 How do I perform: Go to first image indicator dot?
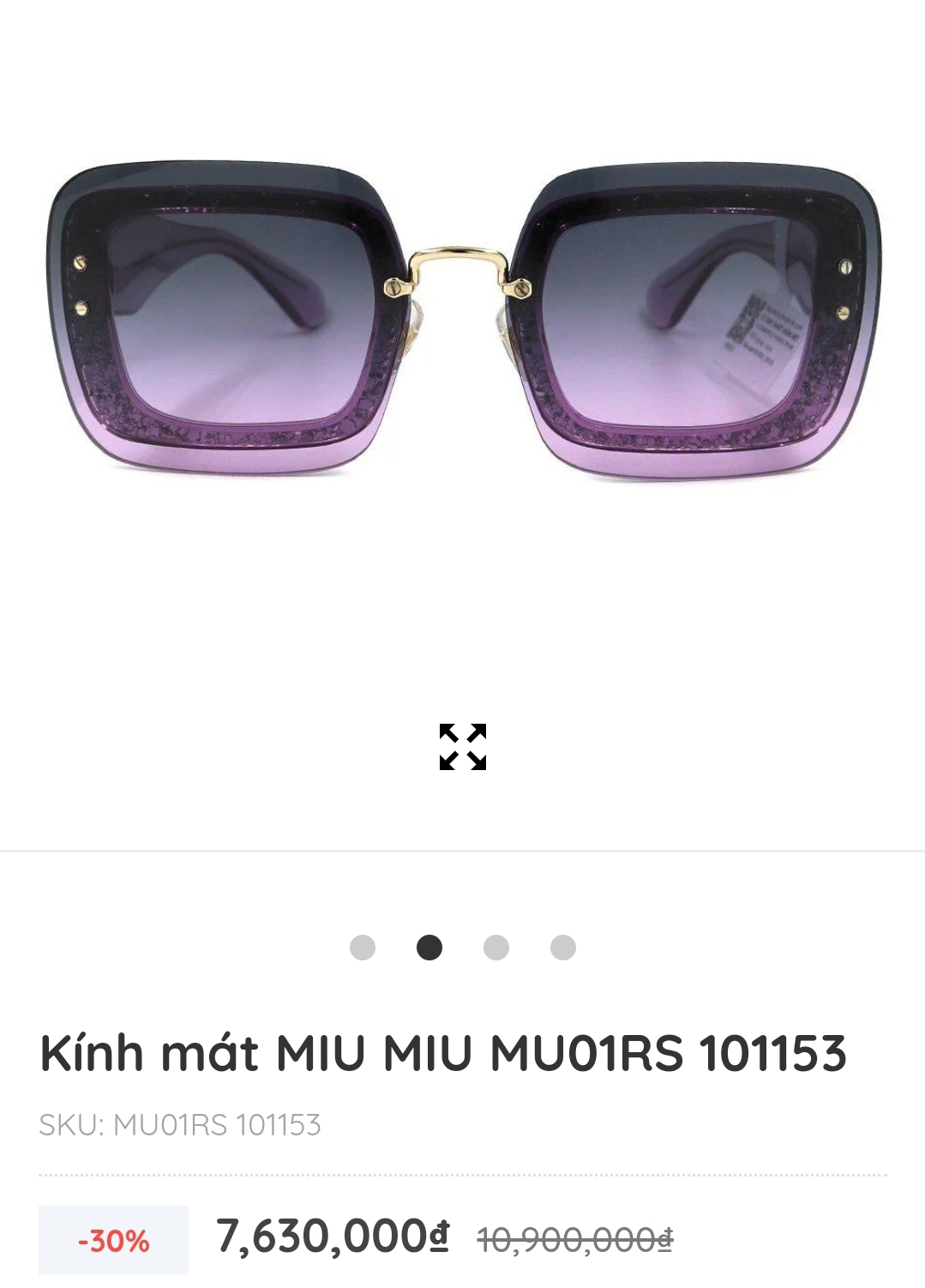point(363,948)
